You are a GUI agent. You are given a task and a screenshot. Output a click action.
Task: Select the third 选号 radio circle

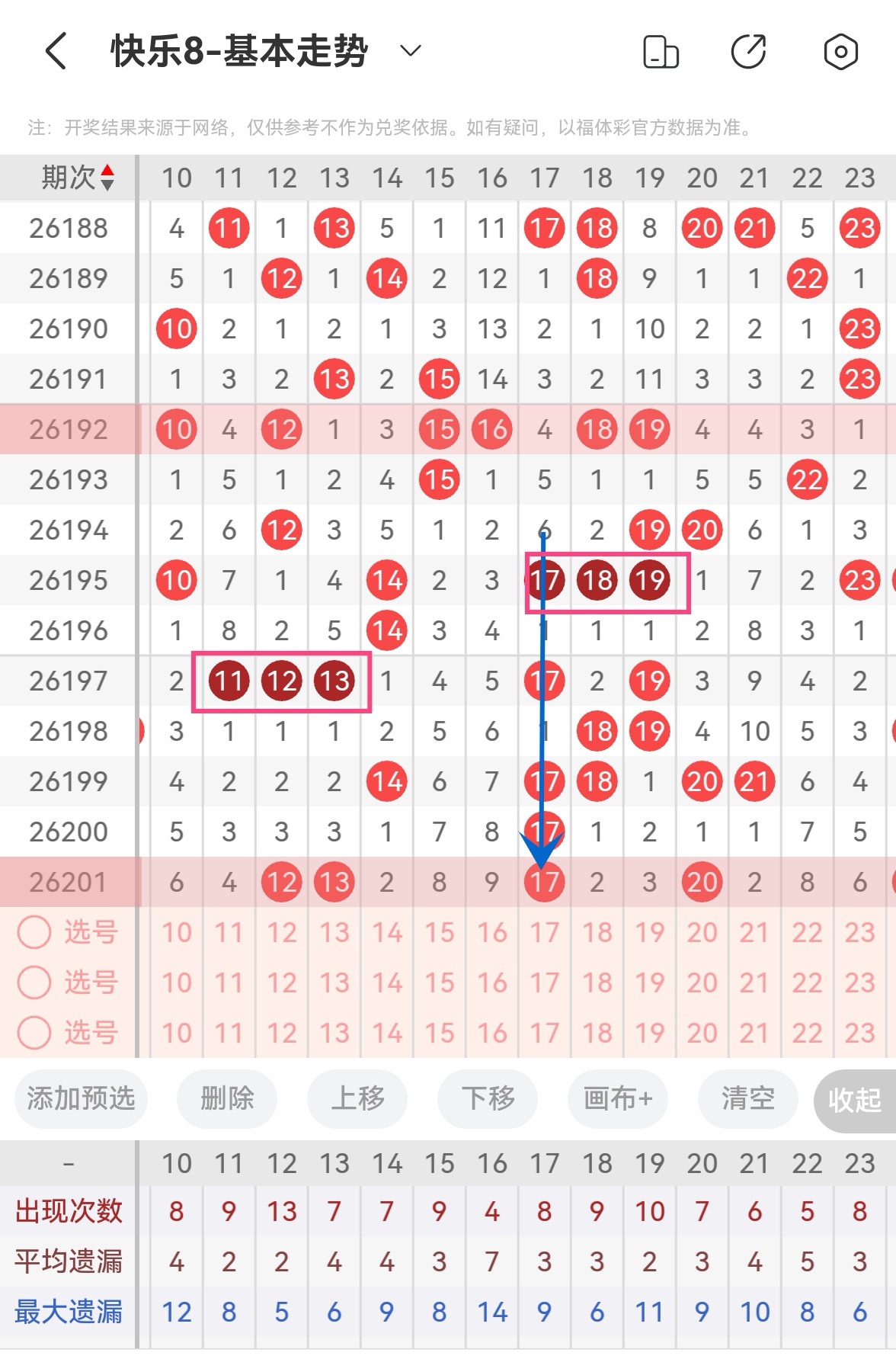pos(34,1033)
